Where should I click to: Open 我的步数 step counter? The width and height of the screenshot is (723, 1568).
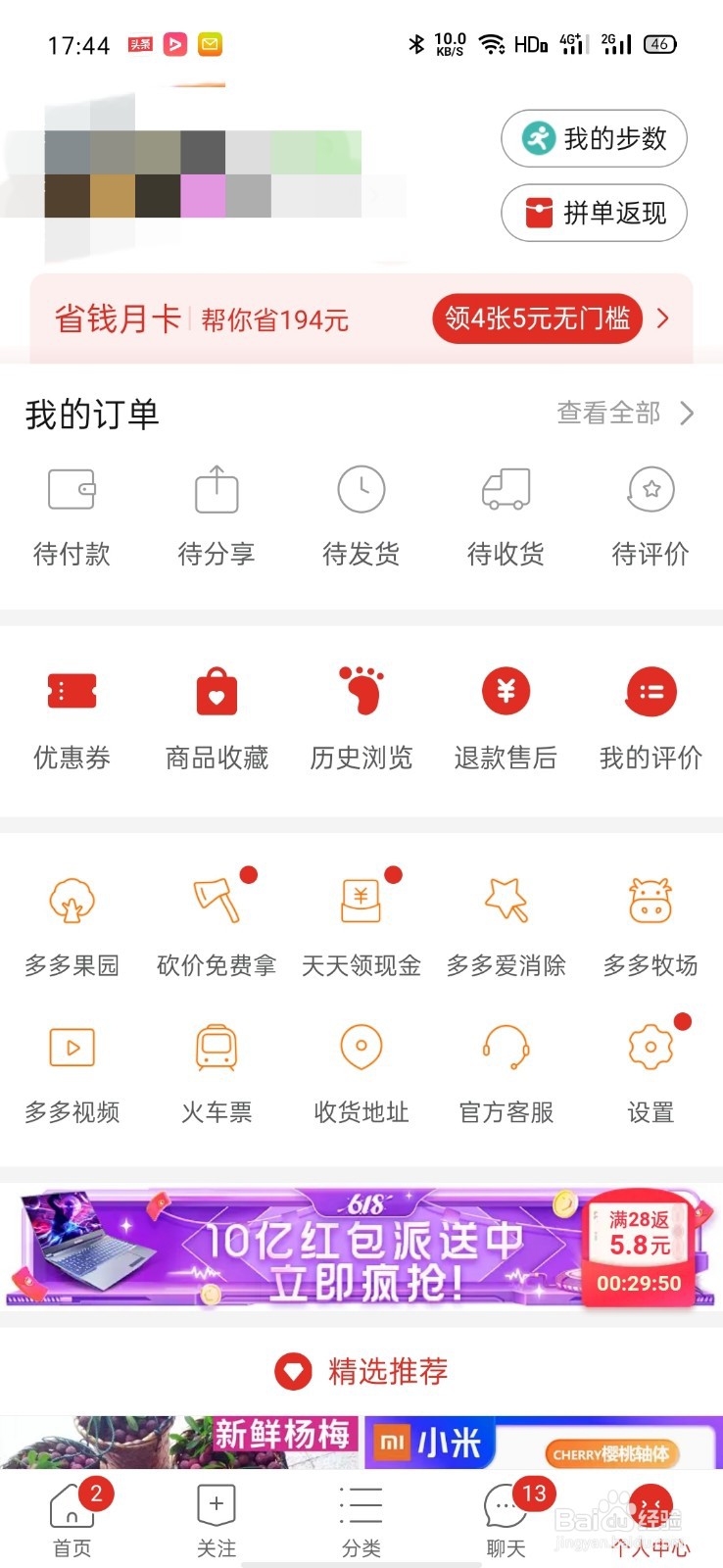594,139
